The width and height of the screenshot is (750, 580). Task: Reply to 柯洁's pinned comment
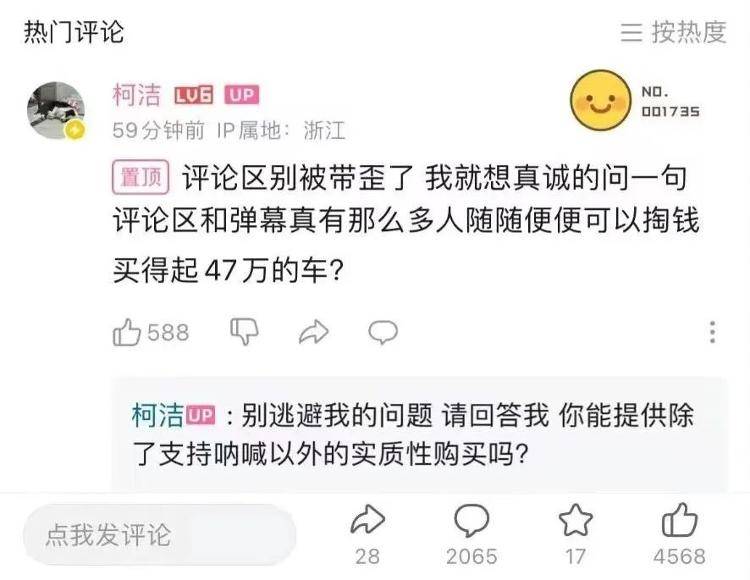click(x=382, y=332)
